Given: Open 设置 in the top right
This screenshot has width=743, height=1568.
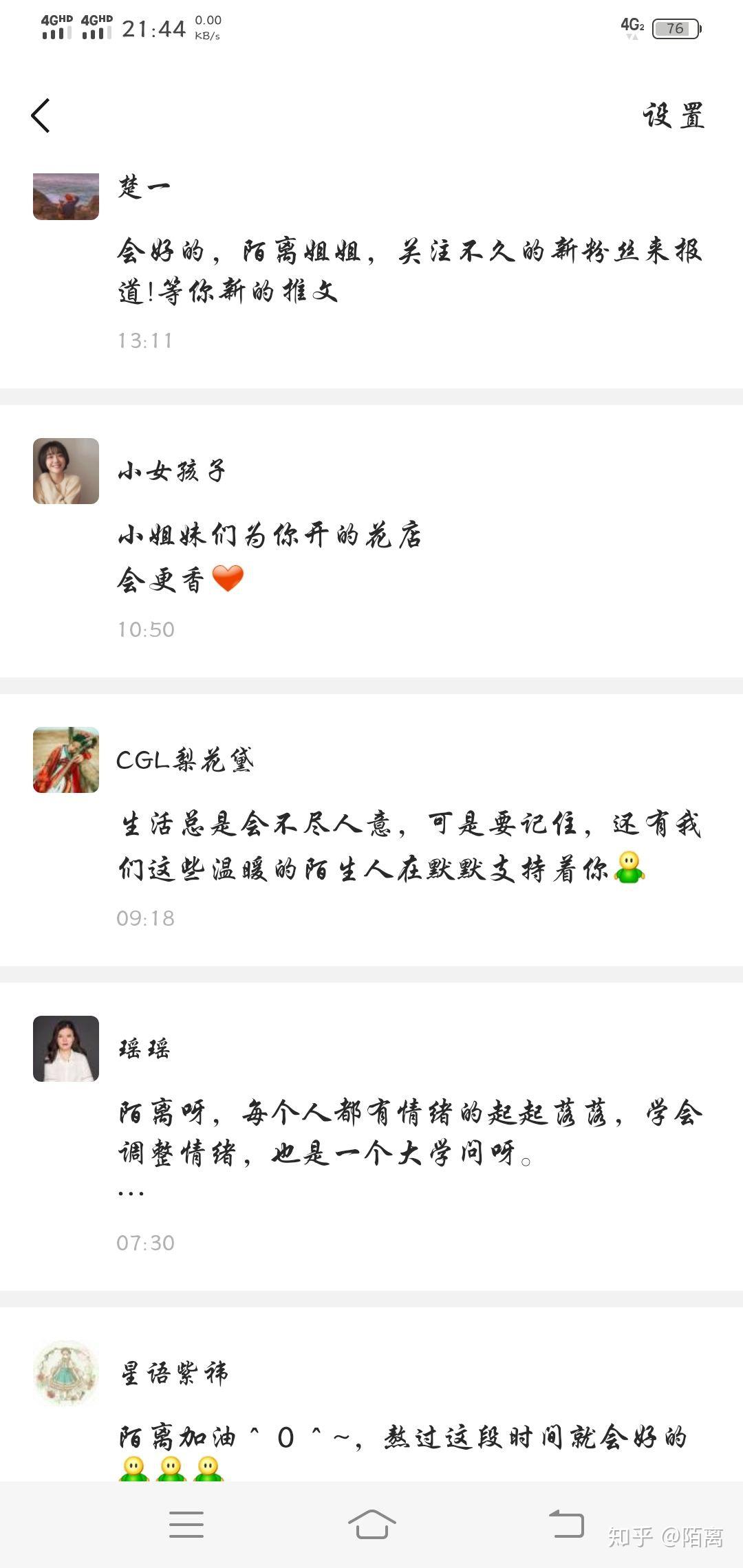Looking at the screenshot, I should click(x=674, y=116).
